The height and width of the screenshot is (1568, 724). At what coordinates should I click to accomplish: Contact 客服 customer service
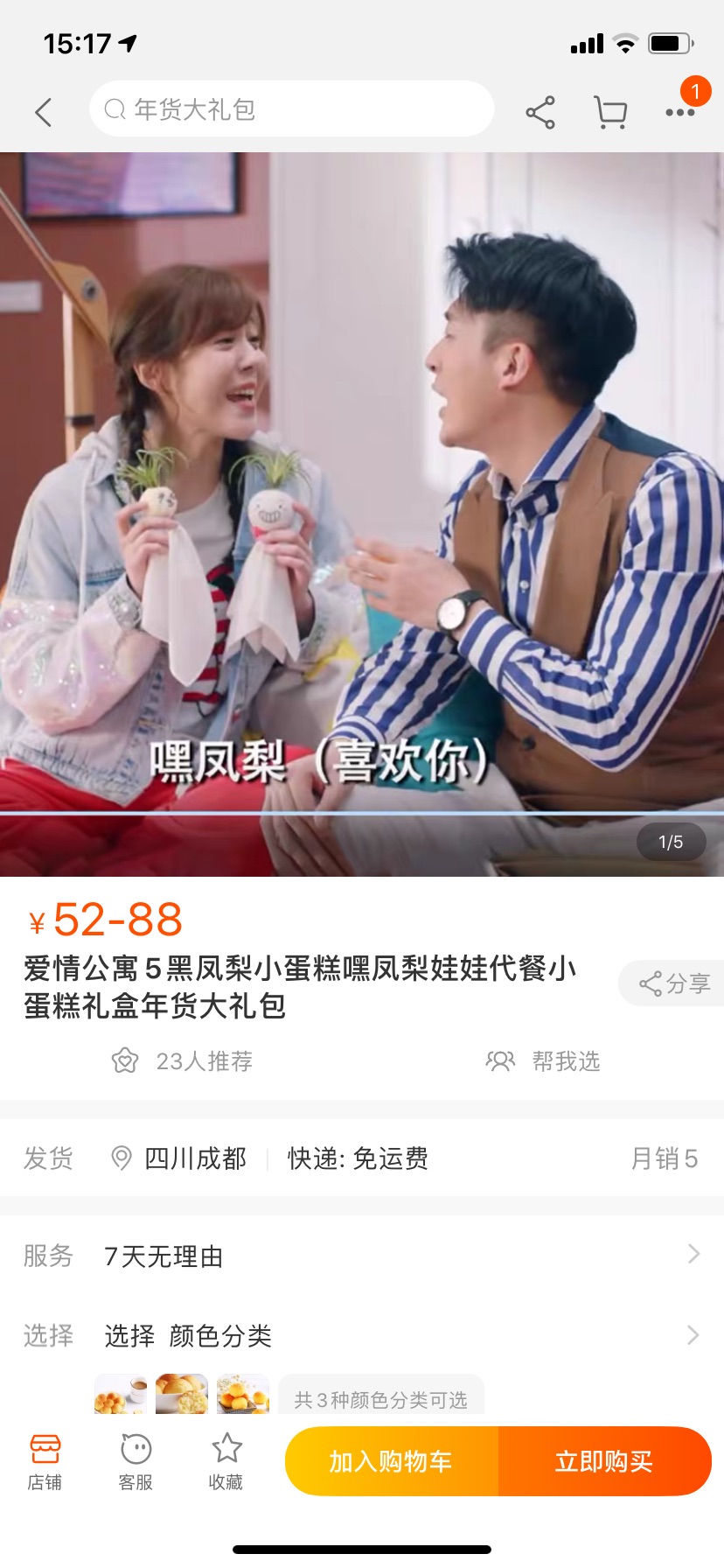(136, 1462)
